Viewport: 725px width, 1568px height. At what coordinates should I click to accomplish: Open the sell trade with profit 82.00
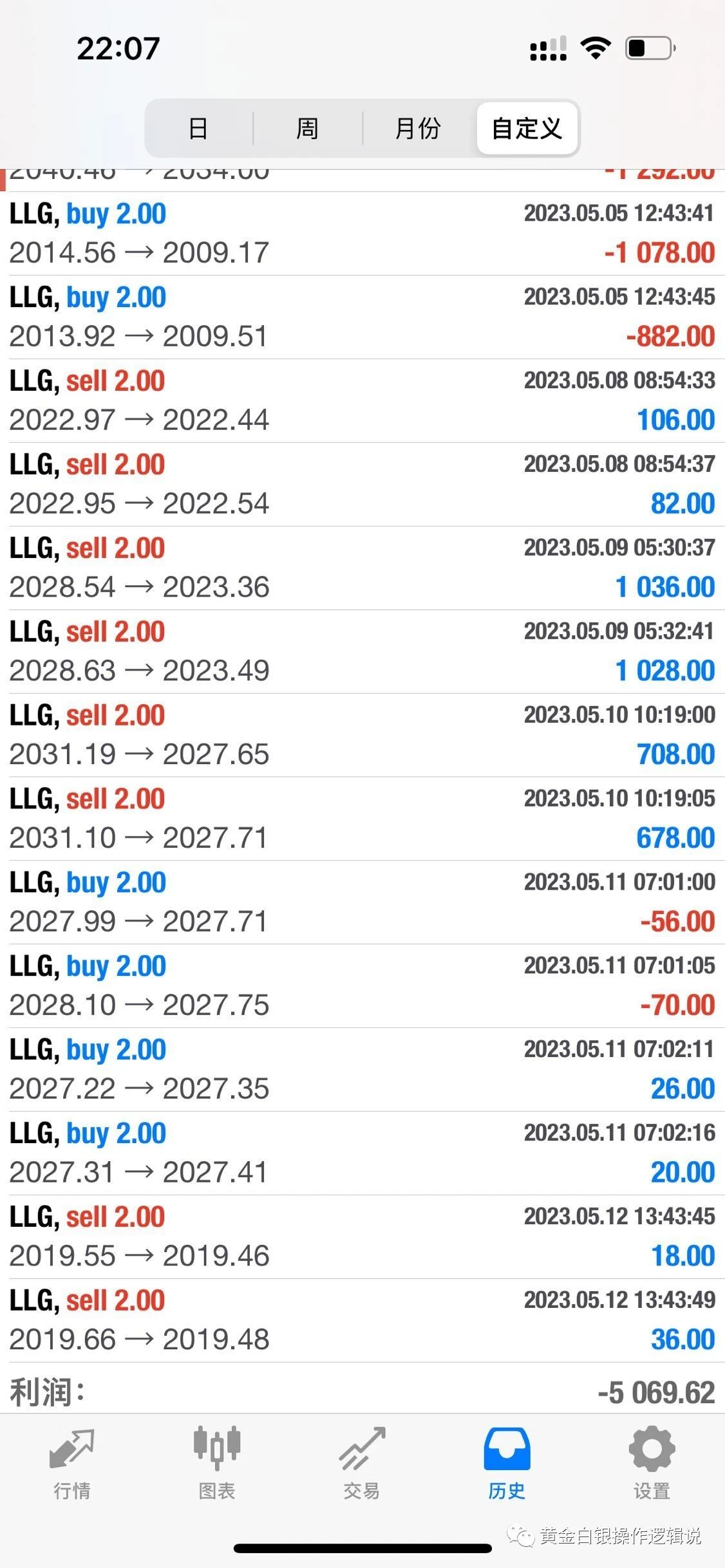362,485
